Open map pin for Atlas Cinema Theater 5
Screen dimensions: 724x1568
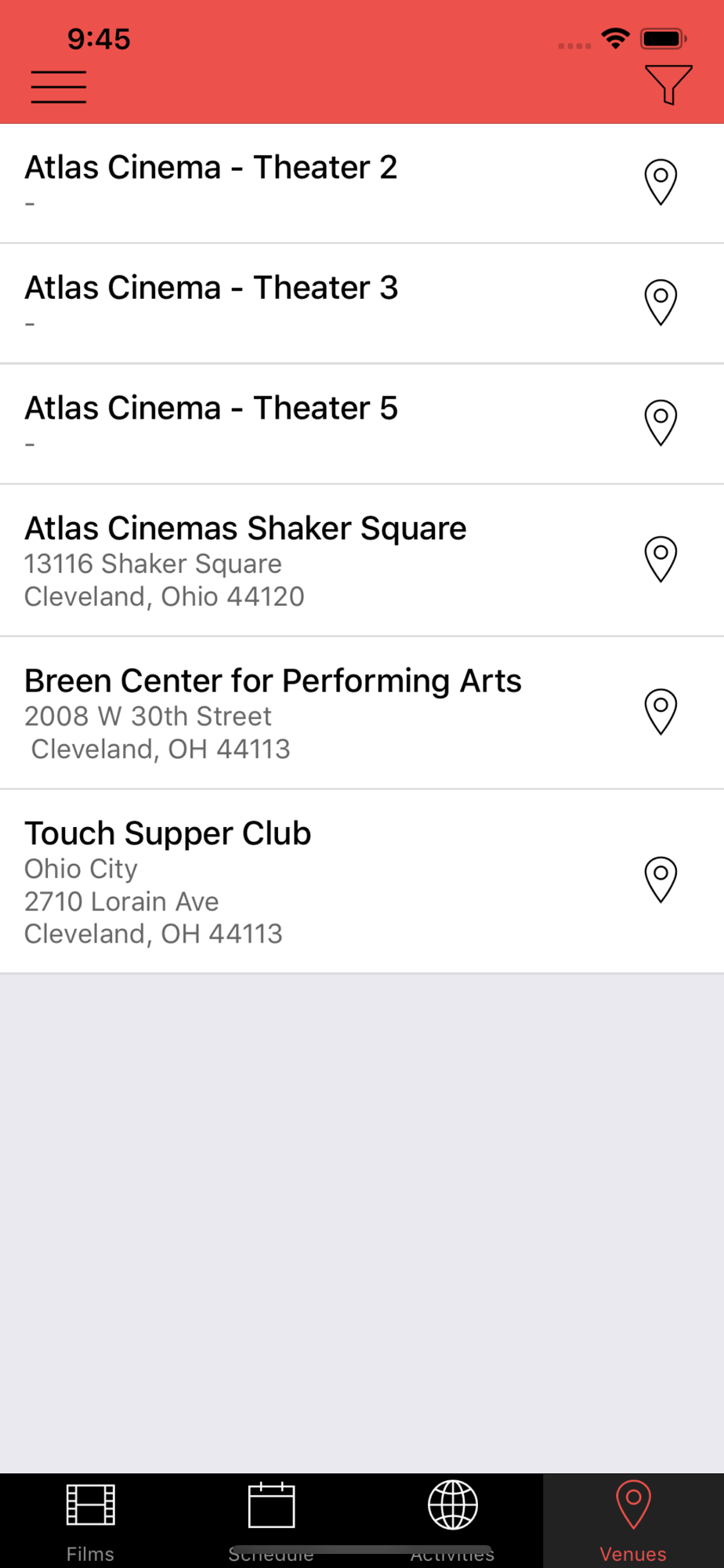pos(661,423)
